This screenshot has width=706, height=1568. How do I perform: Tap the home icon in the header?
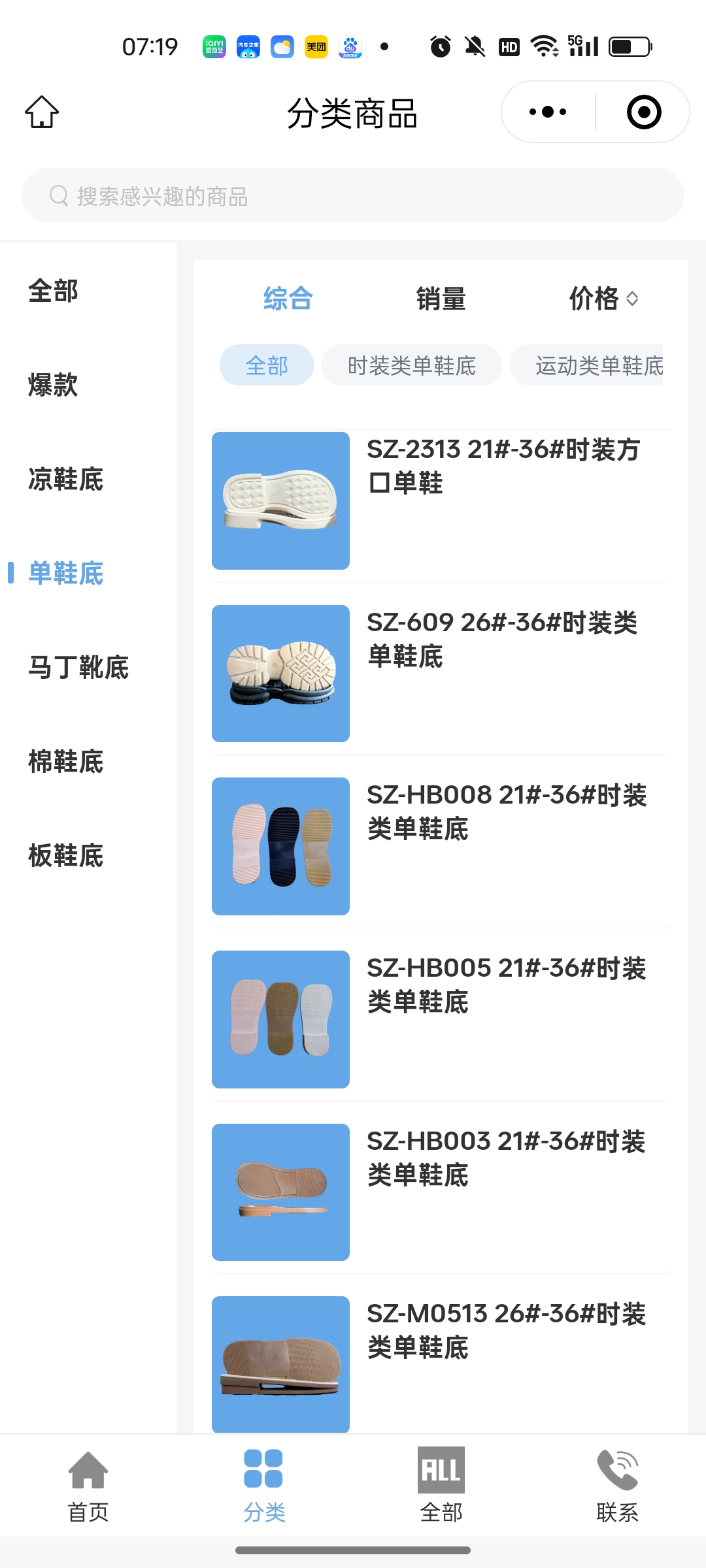pyautogui.click(x=42, y=112)
